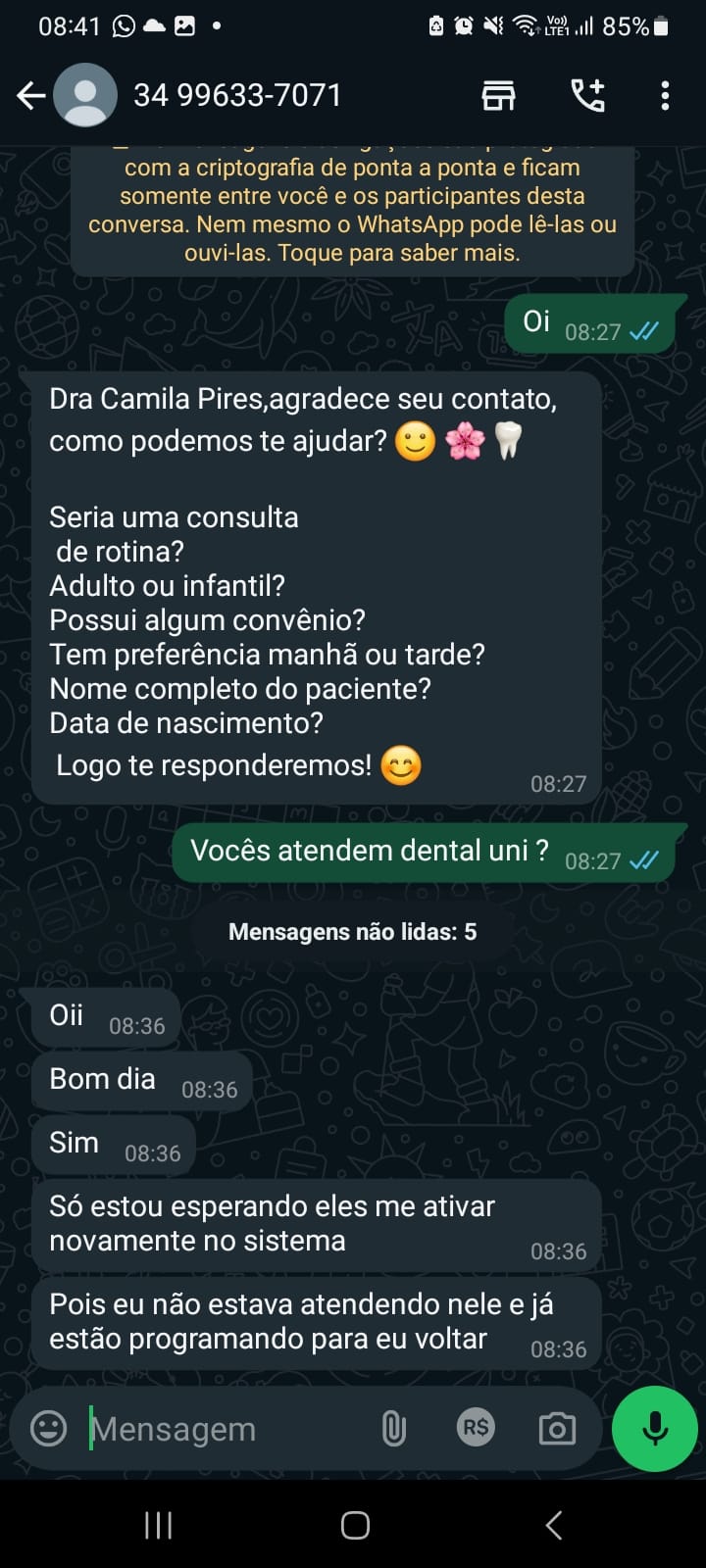Open the overflow menu
Viewport: 706px width, 1568px height.
665,95
